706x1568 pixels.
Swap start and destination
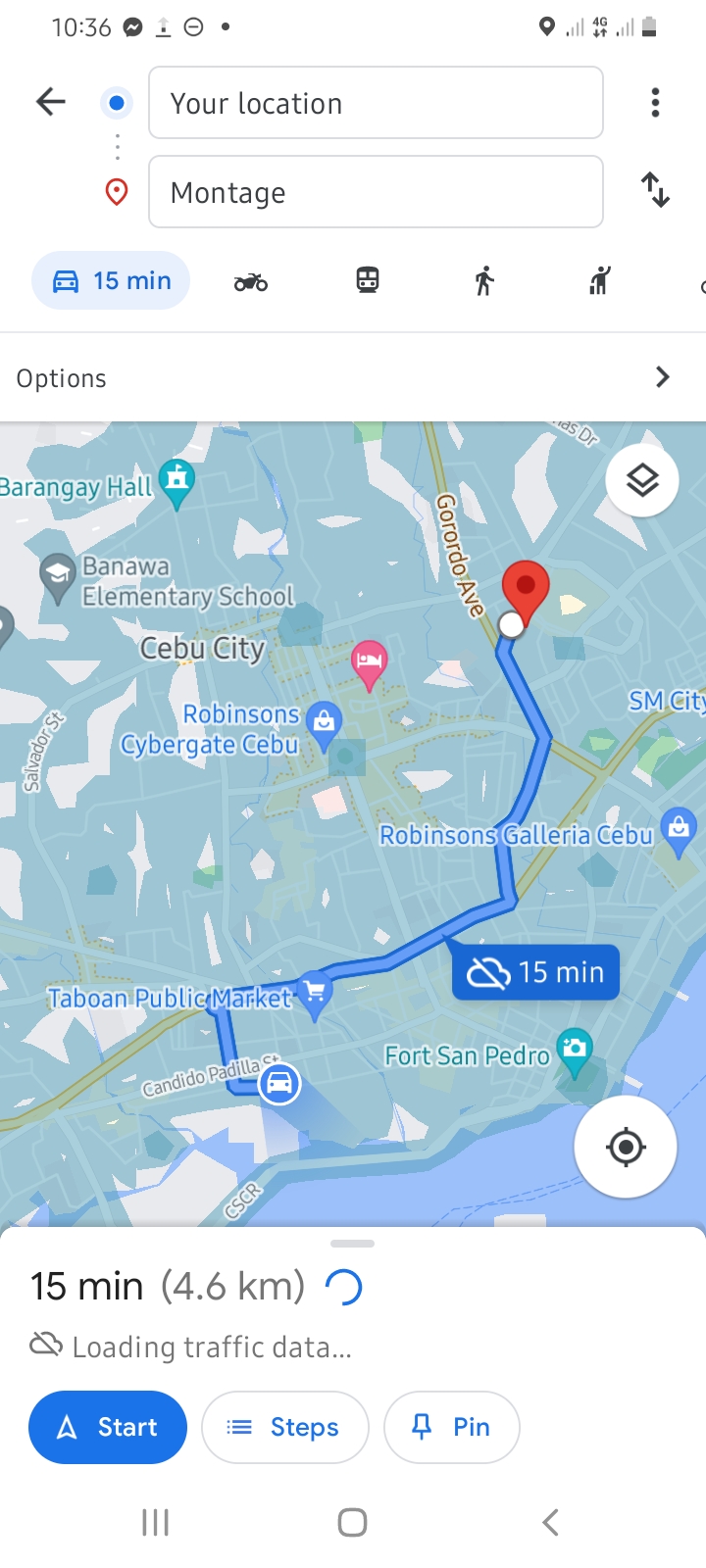[x=655, y=189]
